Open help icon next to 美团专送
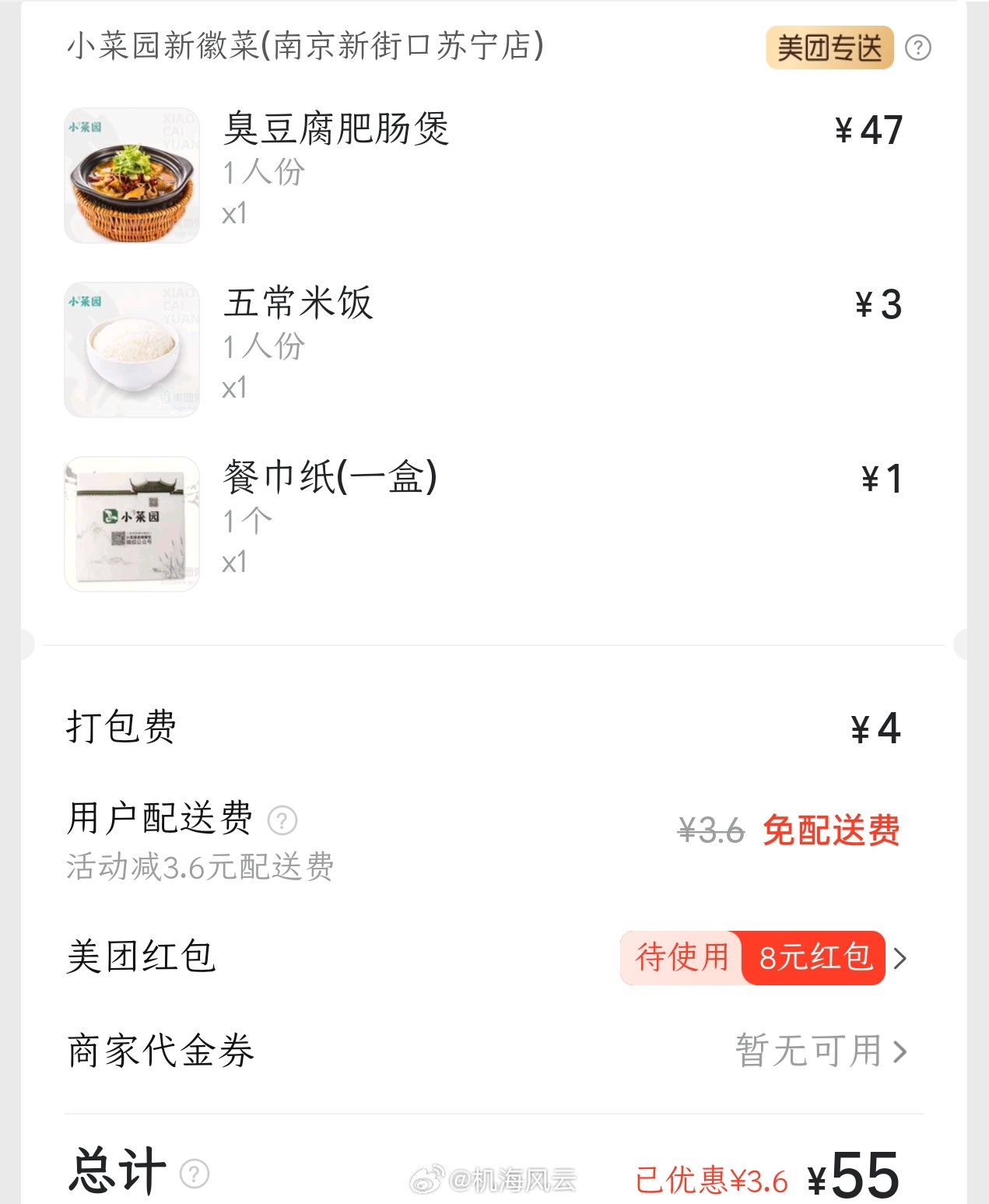This screenshot has height=1204, width=989. click(918, 47)
